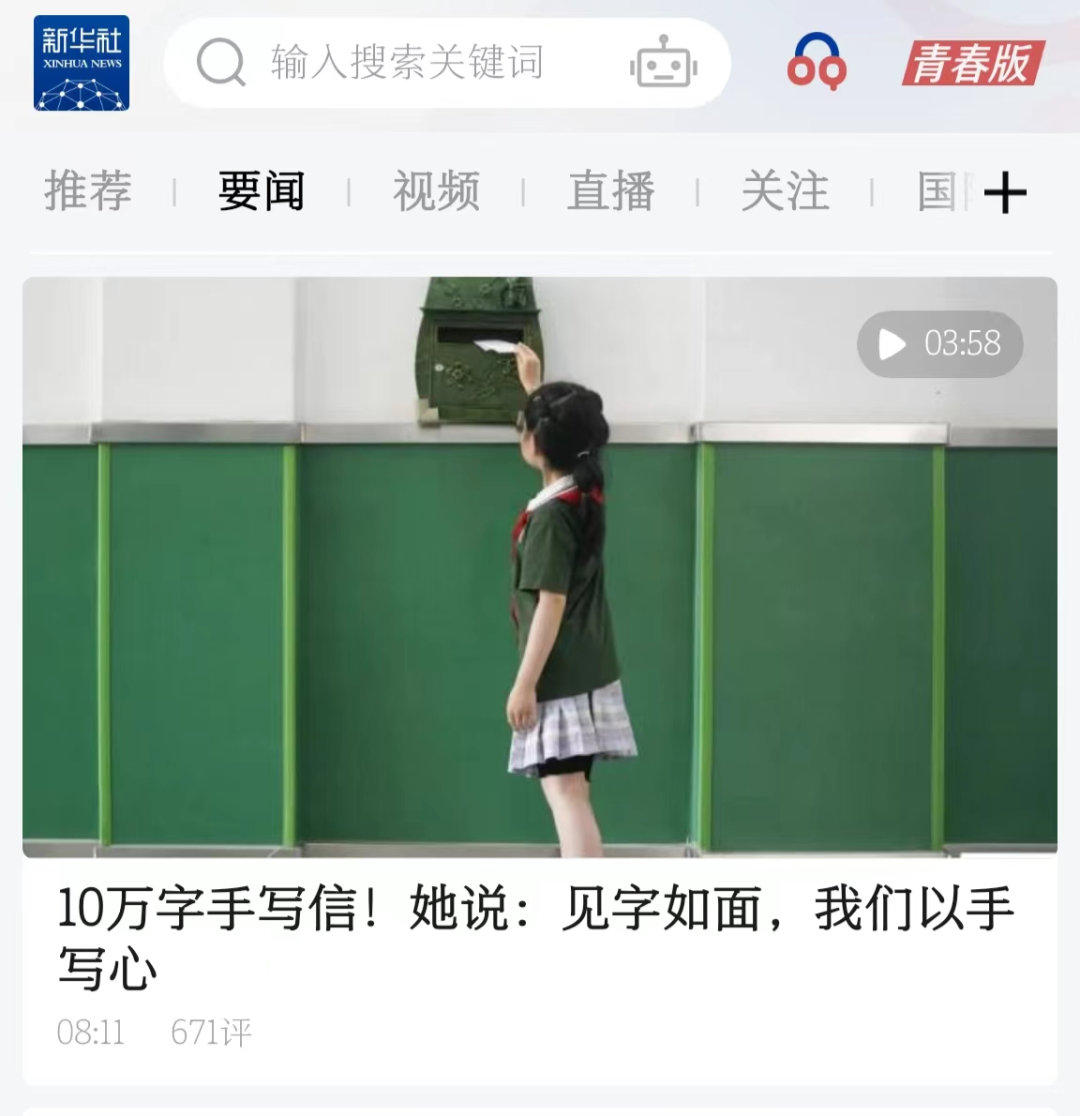Image resolution: width=1080 pixels, height=1116 pixels.
Task: Open the 直播 tab
Action: (x=610, y=191)
